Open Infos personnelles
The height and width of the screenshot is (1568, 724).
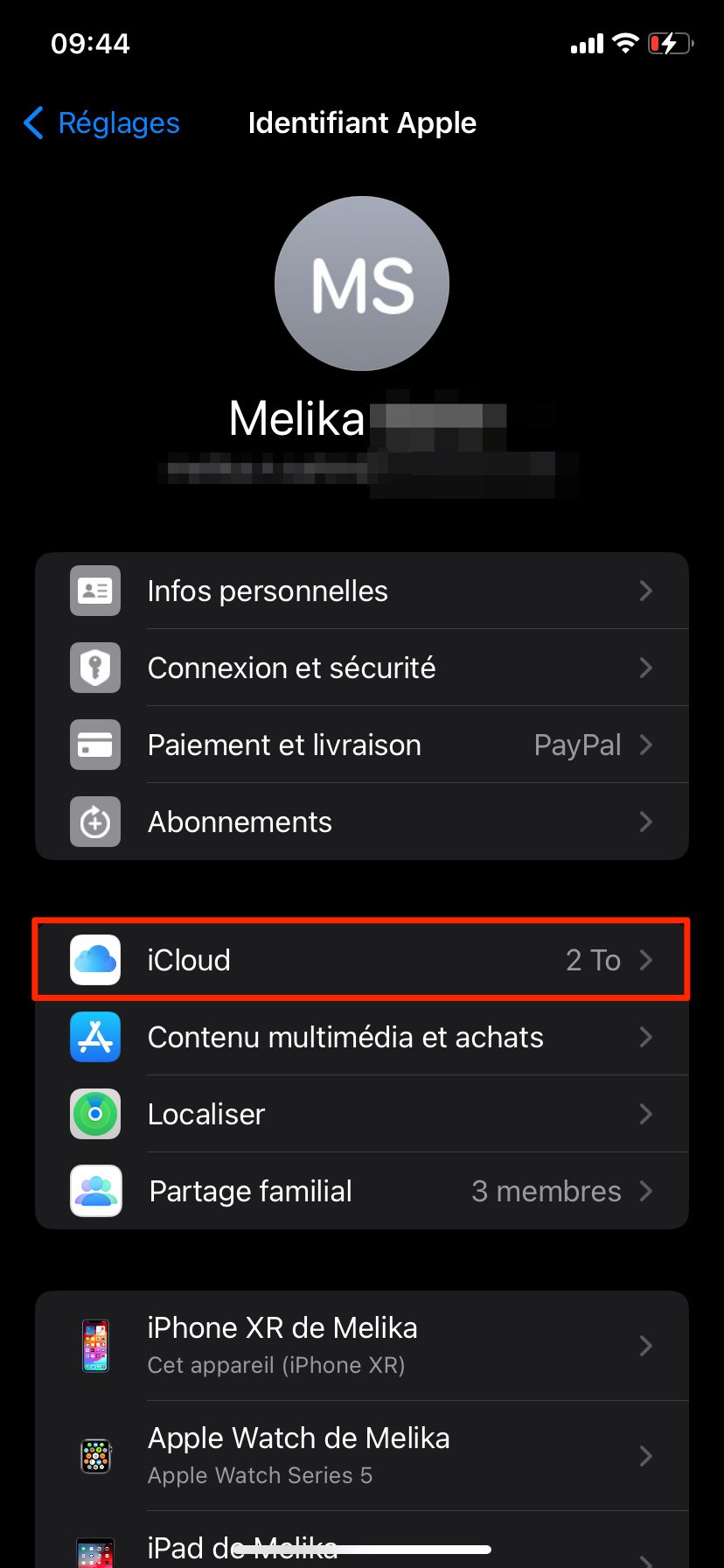(x=362, y=591)
